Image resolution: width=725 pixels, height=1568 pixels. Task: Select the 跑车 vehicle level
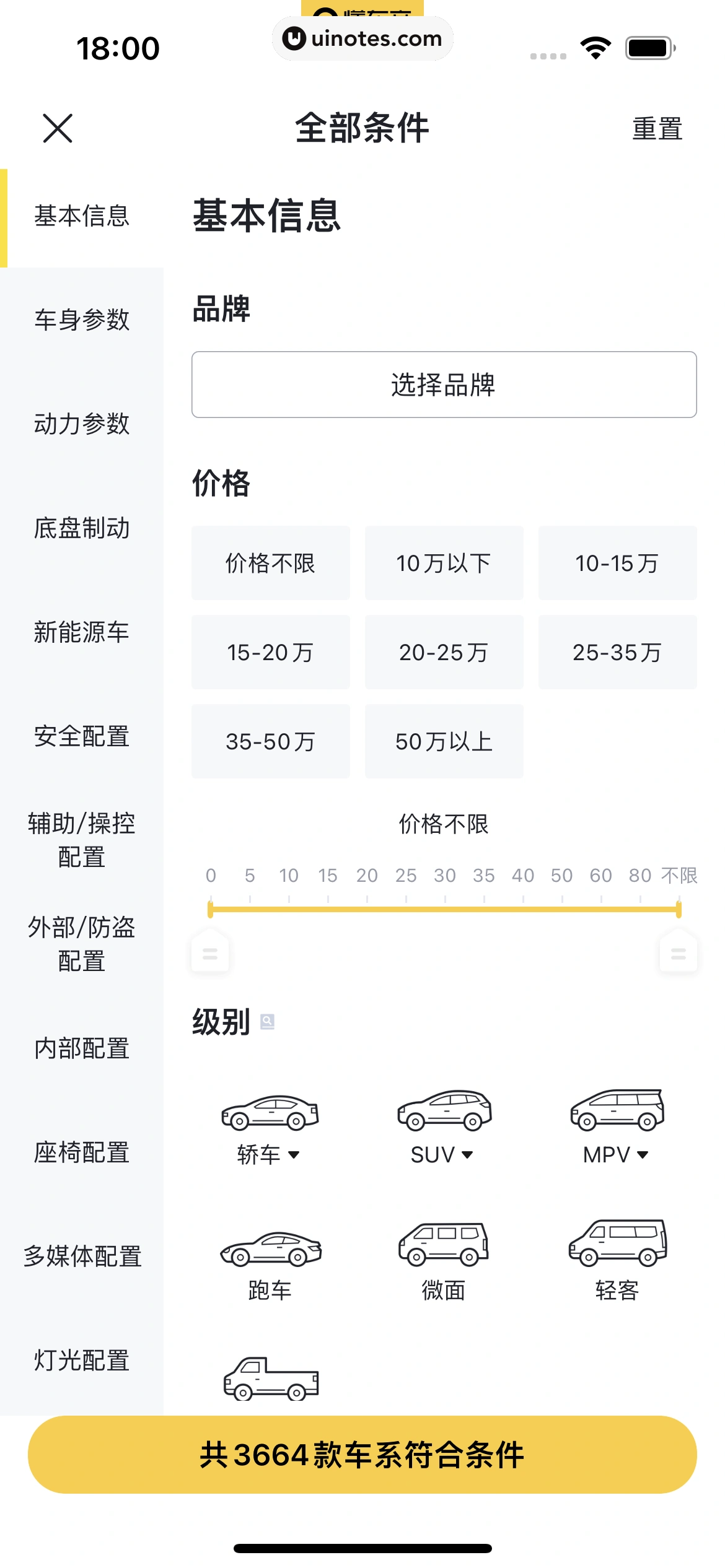coord(270,1265)
